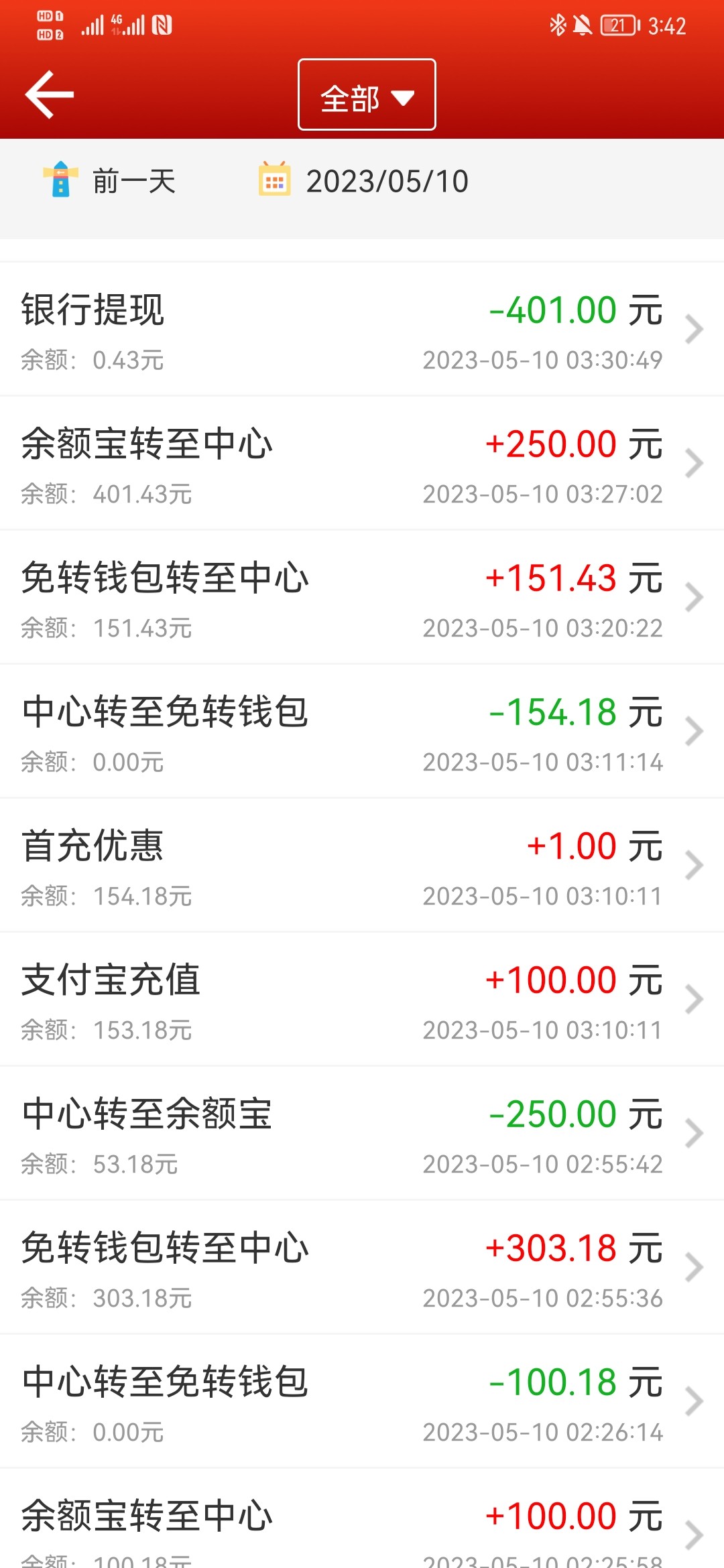This screenshot has height=1568, width=724.
Task: View the 余额宝转至中心 +100.00 元 transaction
Action: tap(362, 1528)
